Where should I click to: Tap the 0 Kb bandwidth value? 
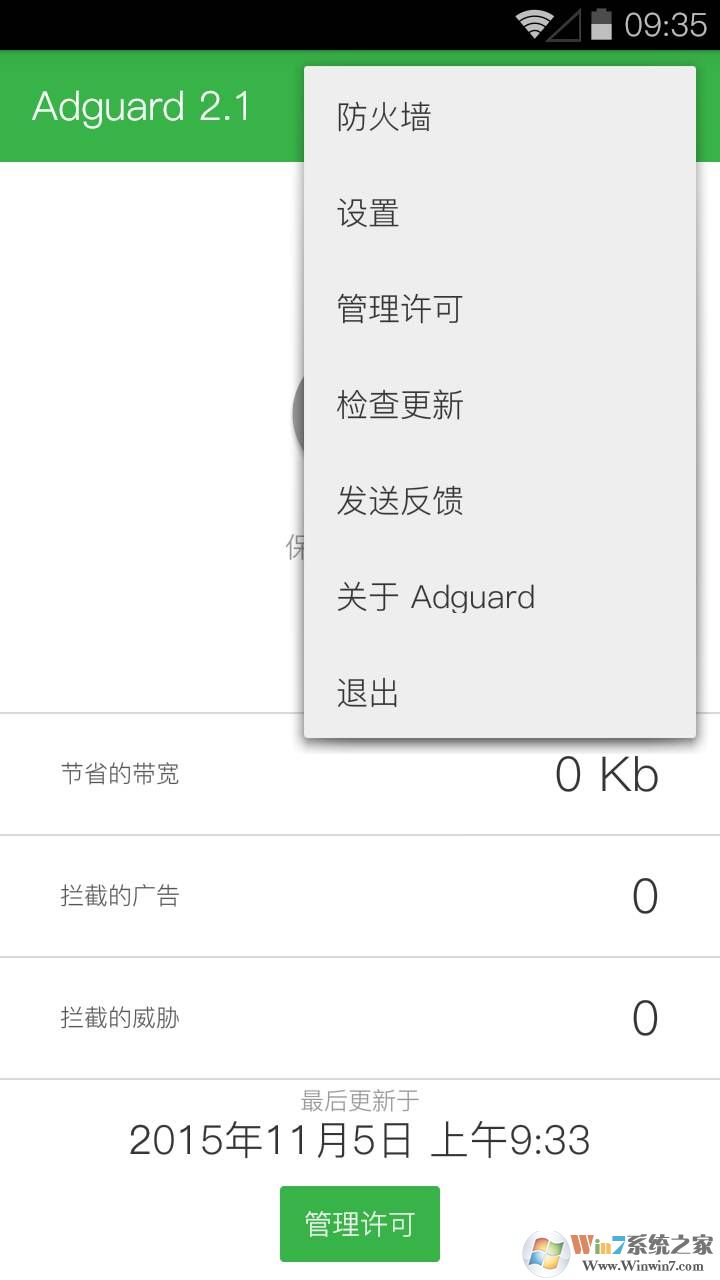(608, 773)
